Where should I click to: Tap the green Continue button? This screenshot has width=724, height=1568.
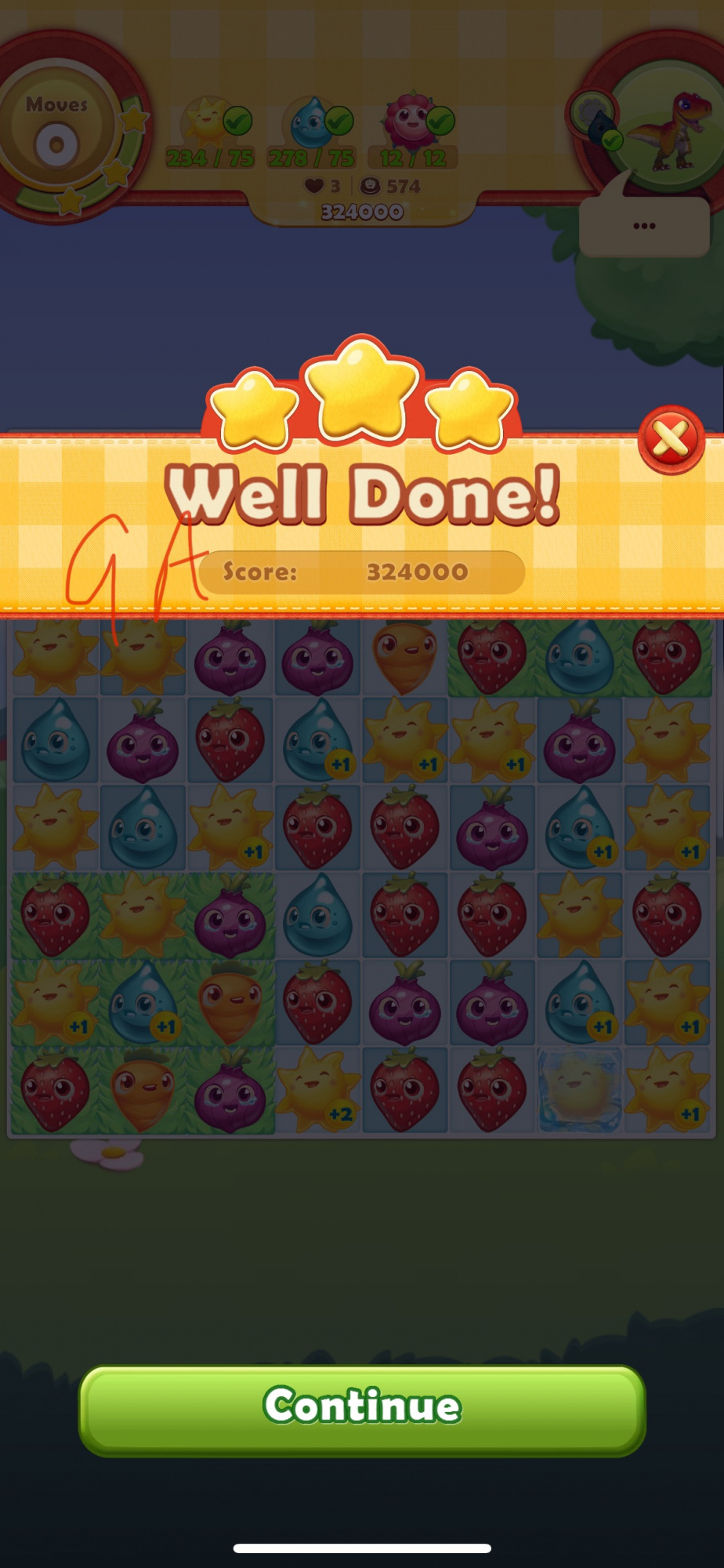point(362,1410)
